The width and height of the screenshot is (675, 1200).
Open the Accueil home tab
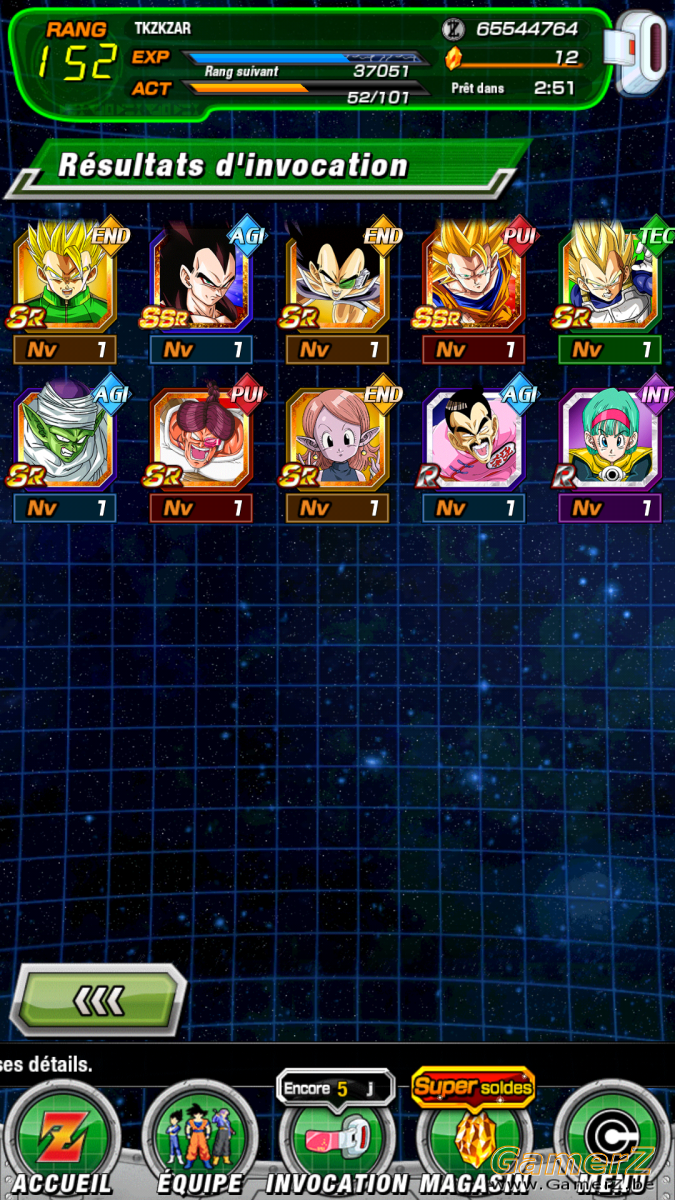(x=61, y=1138)
